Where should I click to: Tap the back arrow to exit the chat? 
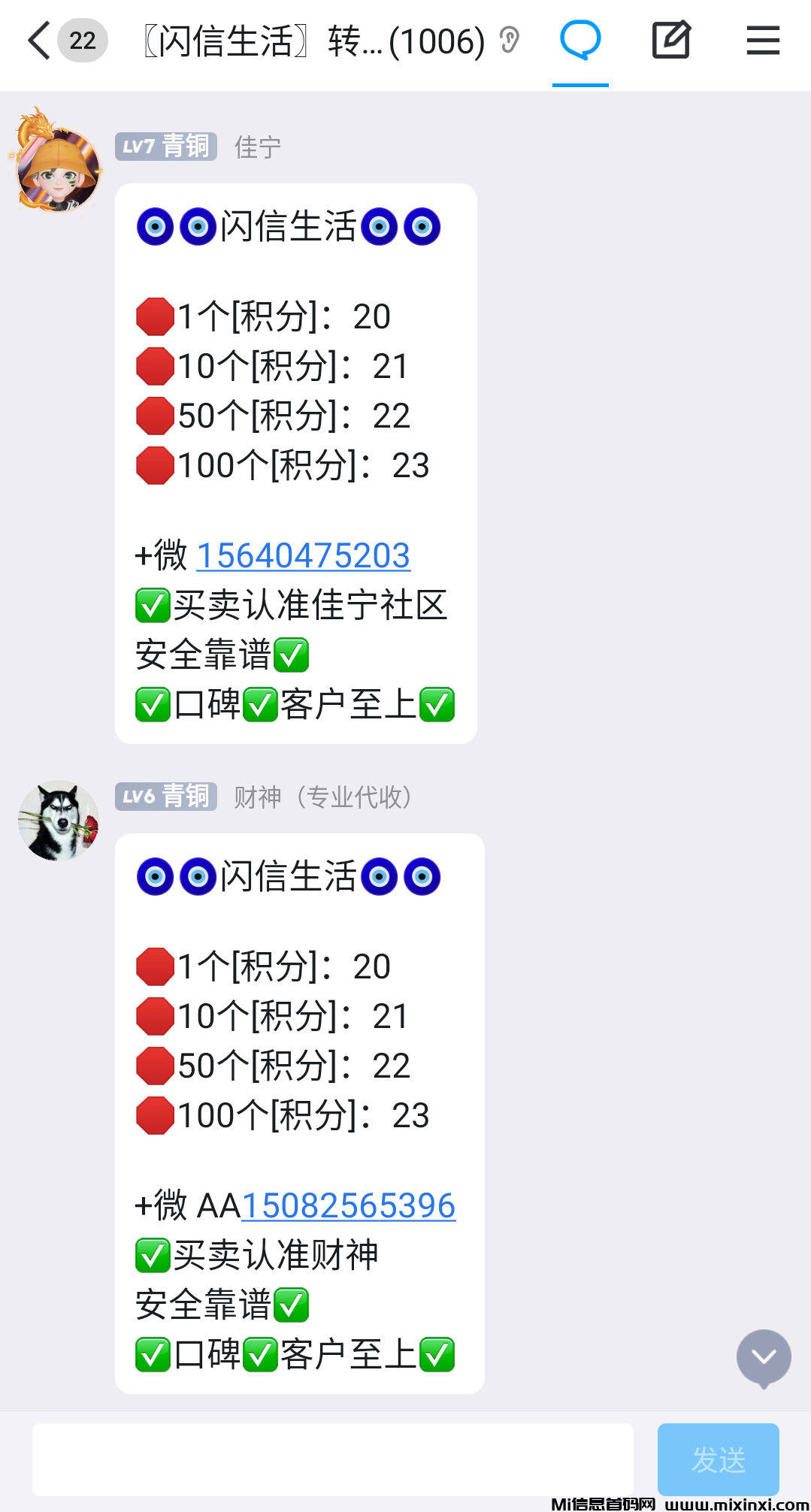coord(38,41)
